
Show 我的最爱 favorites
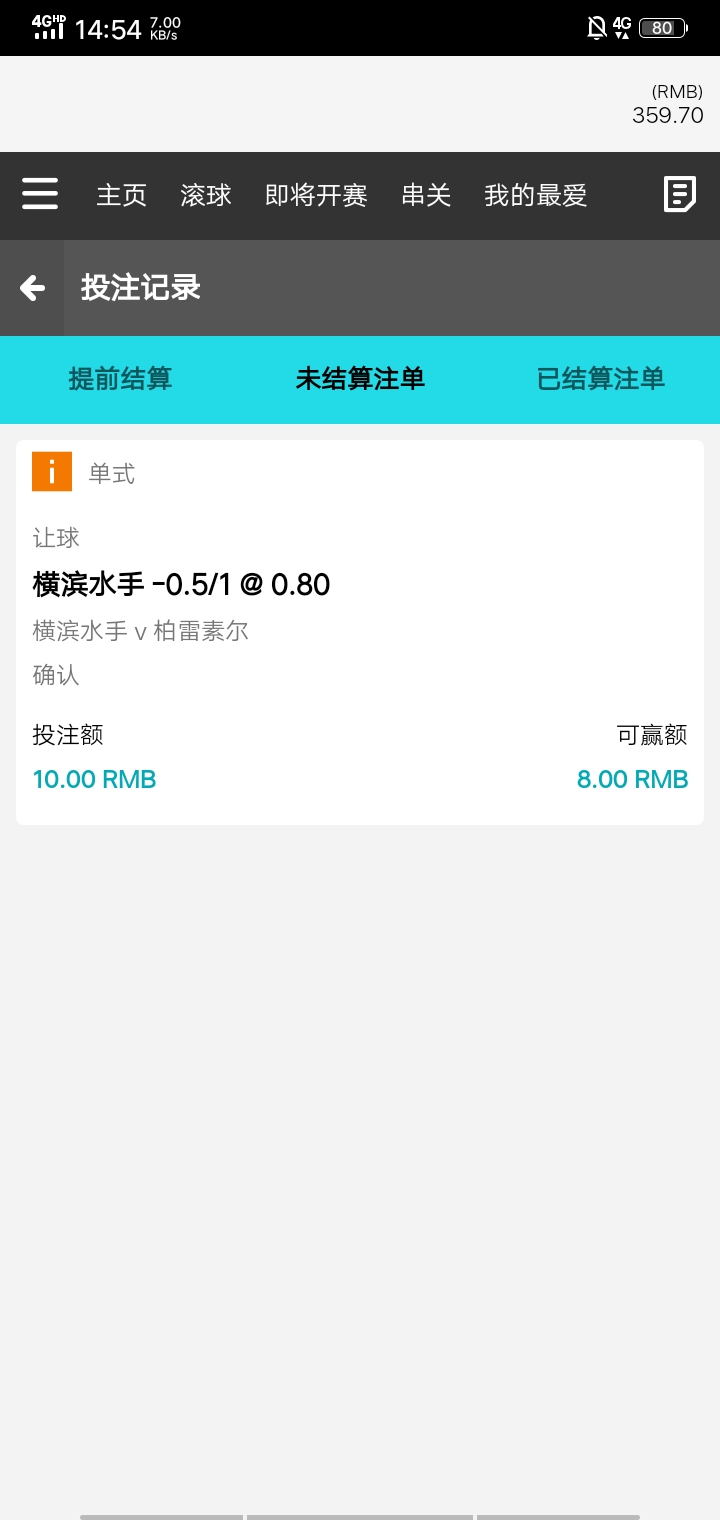pyautogui.click(x=535, y=195)
